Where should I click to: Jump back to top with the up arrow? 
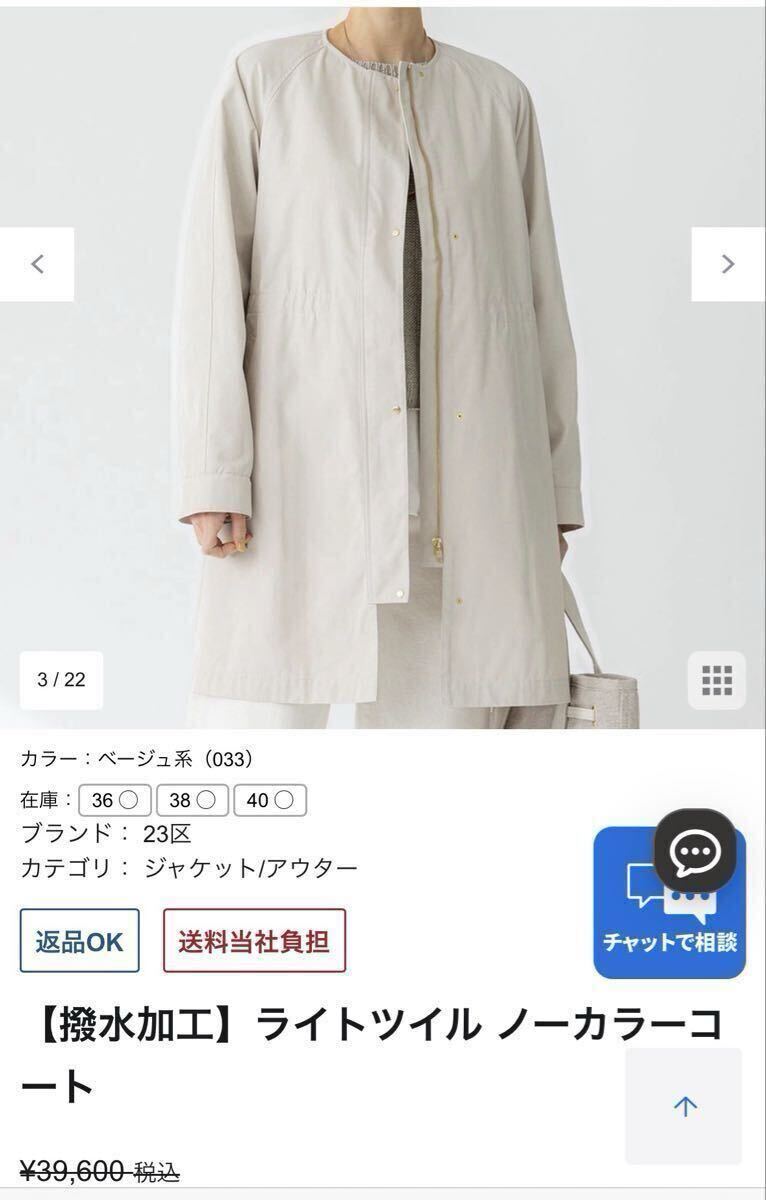(685, 1106)
